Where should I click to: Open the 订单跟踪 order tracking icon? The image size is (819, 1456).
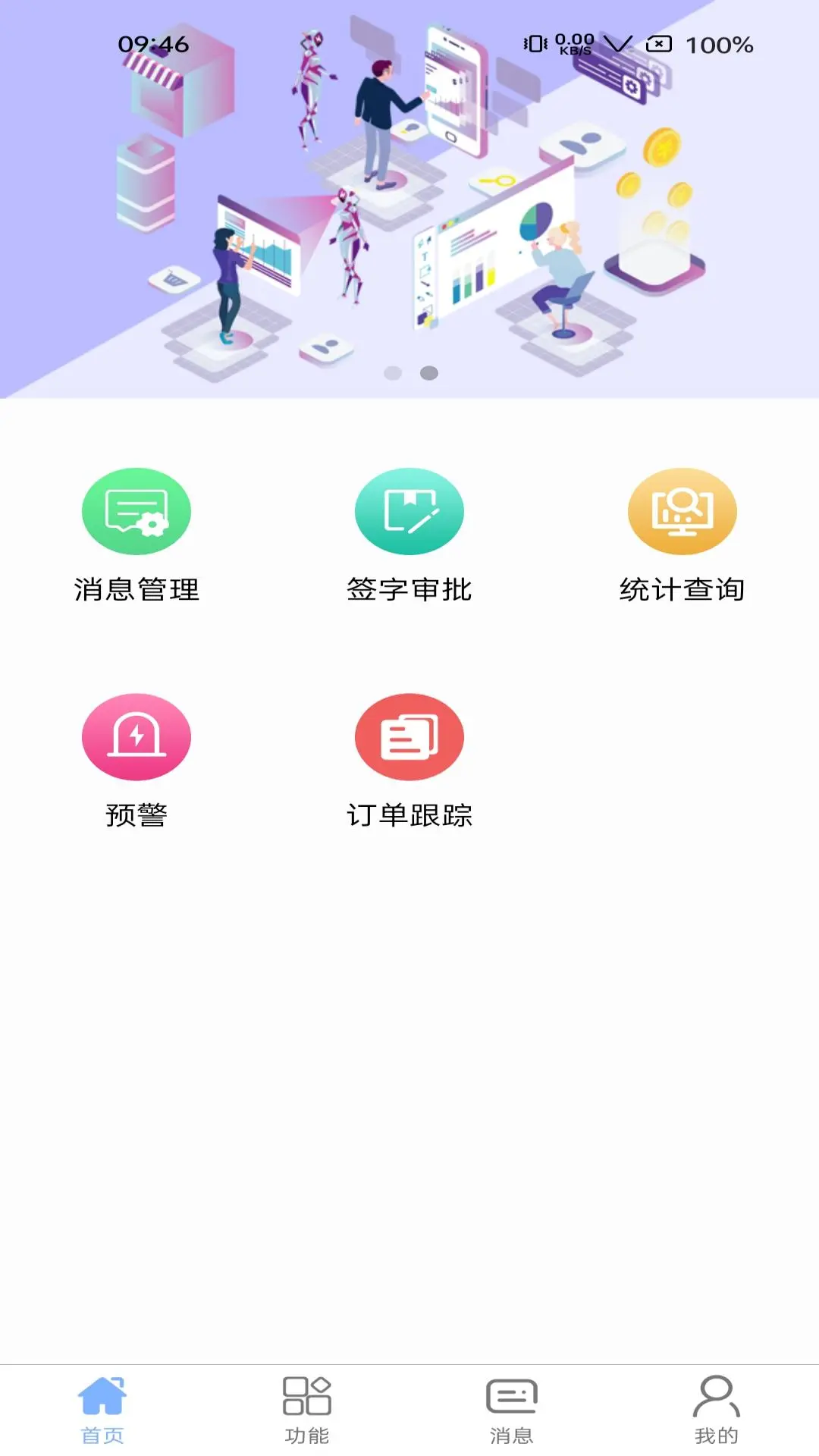click(409, 736)
